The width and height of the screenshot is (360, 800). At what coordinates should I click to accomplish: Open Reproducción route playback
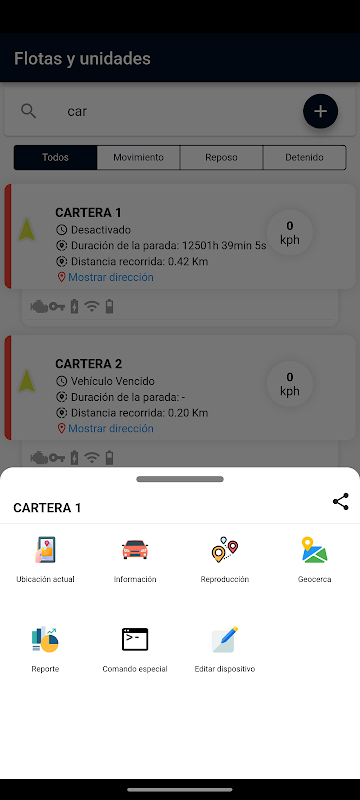(x=225, y=559)
